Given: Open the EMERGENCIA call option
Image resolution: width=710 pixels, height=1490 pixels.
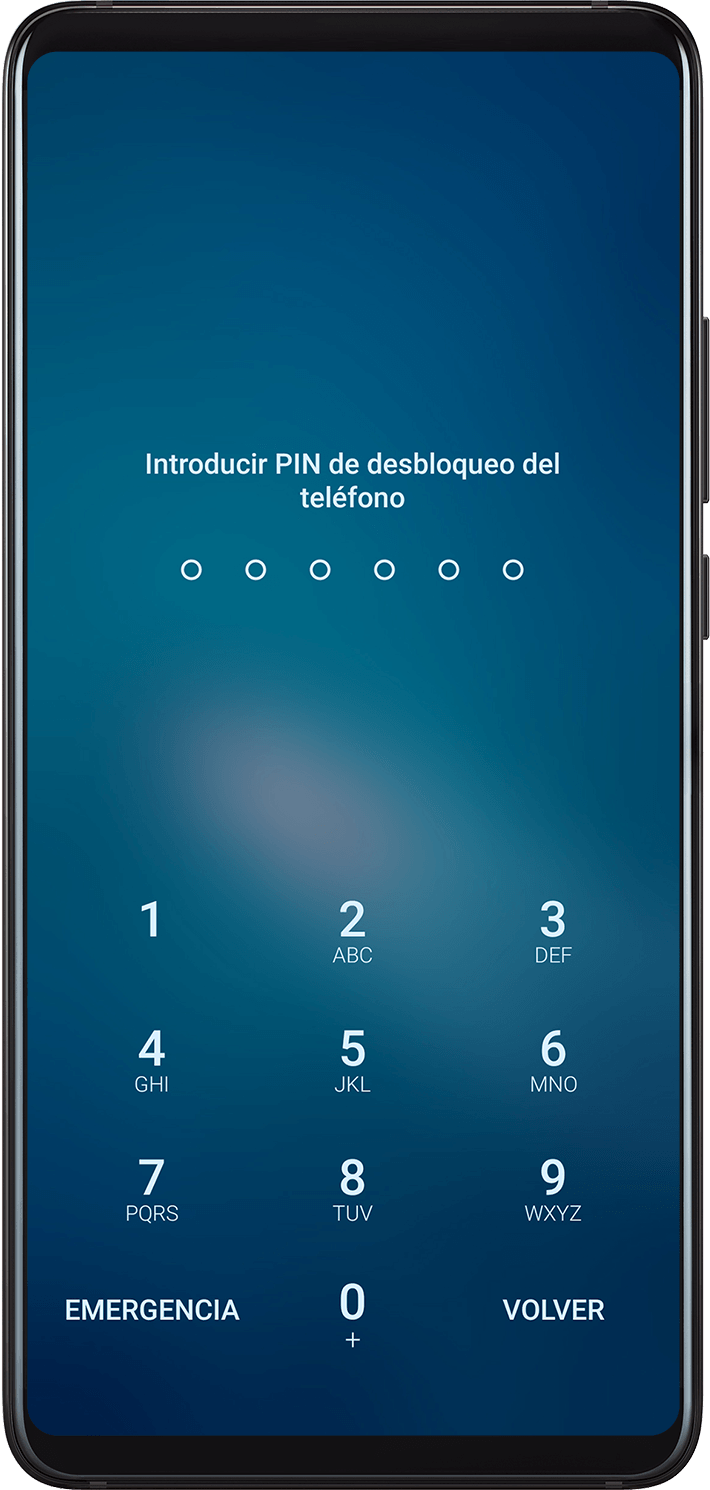Looking at the screenshot, I should [x=152, y=1310].
